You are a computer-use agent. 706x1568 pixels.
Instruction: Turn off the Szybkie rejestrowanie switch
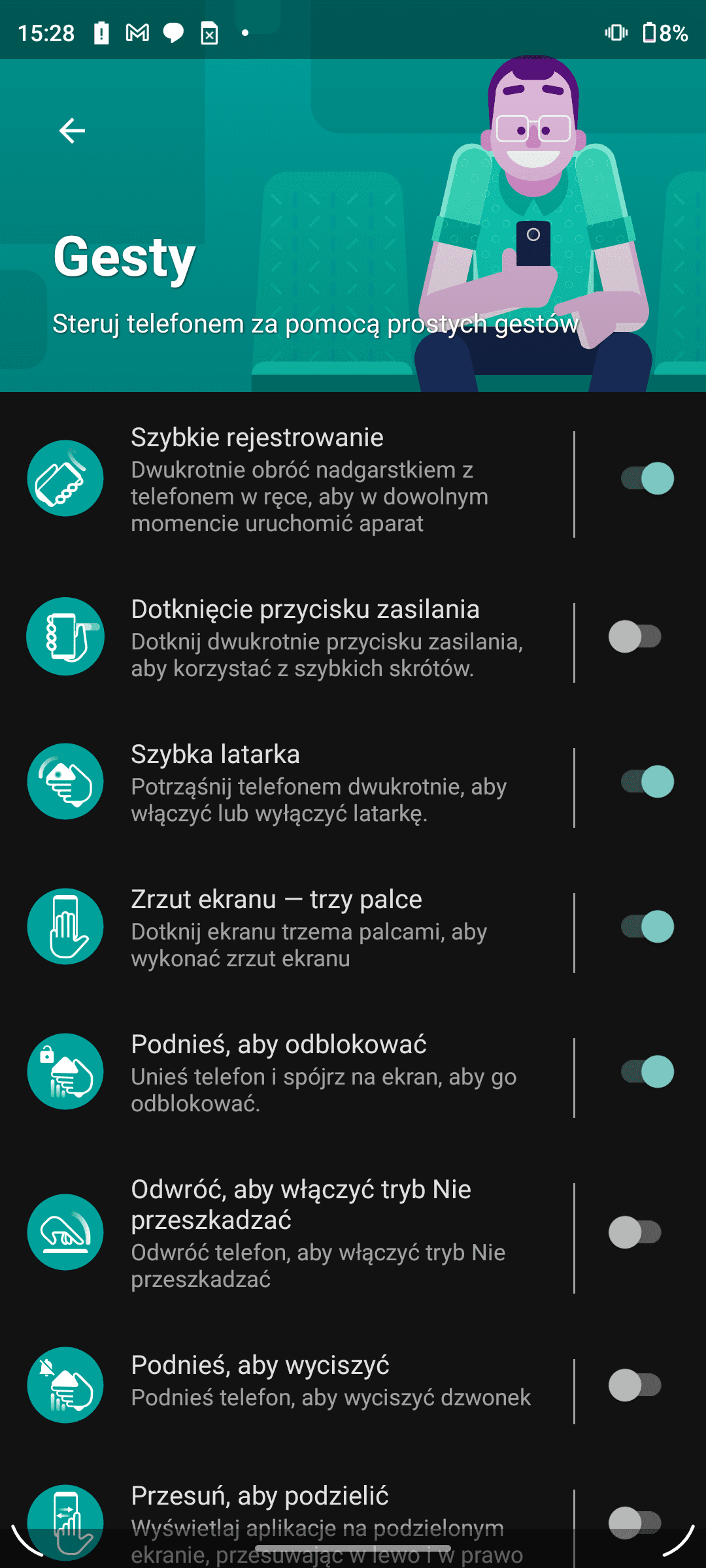tap(647, 478)
